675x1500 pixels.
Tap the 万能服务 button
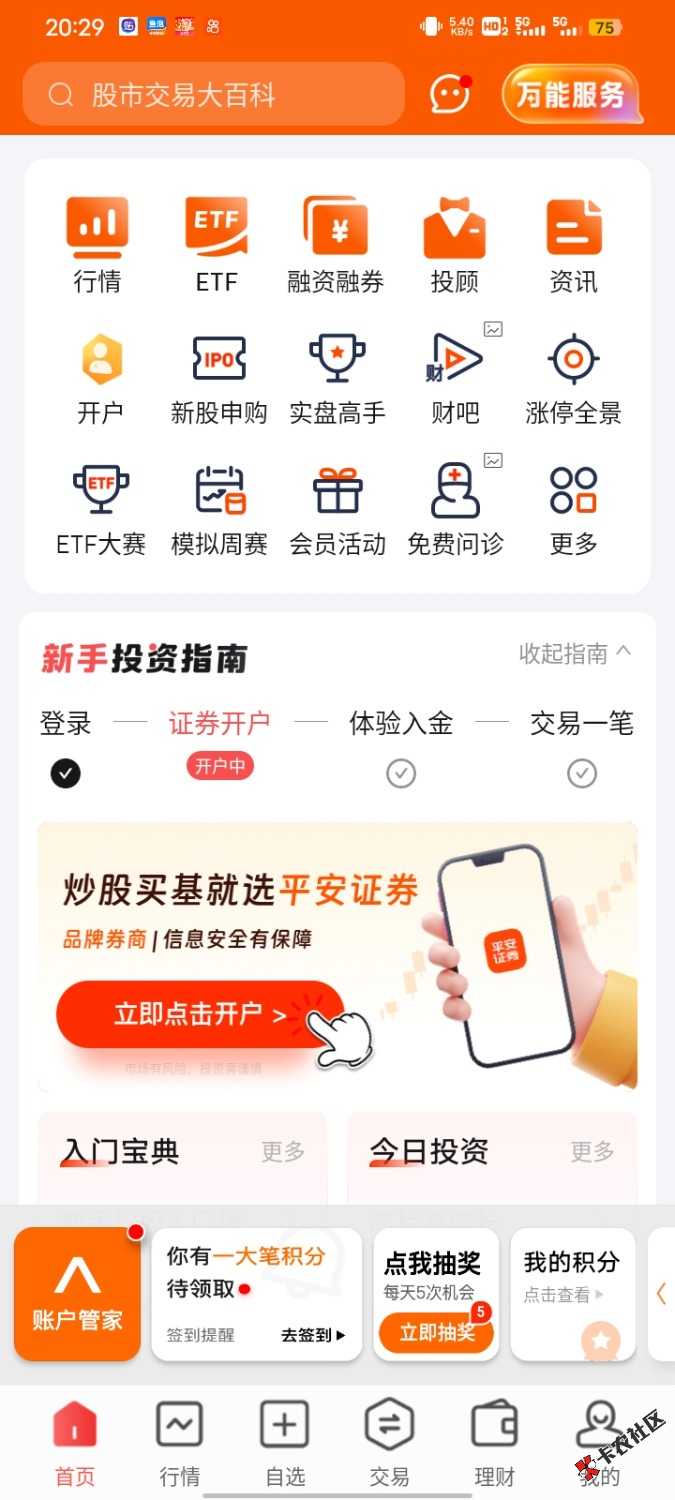point(570,95)
